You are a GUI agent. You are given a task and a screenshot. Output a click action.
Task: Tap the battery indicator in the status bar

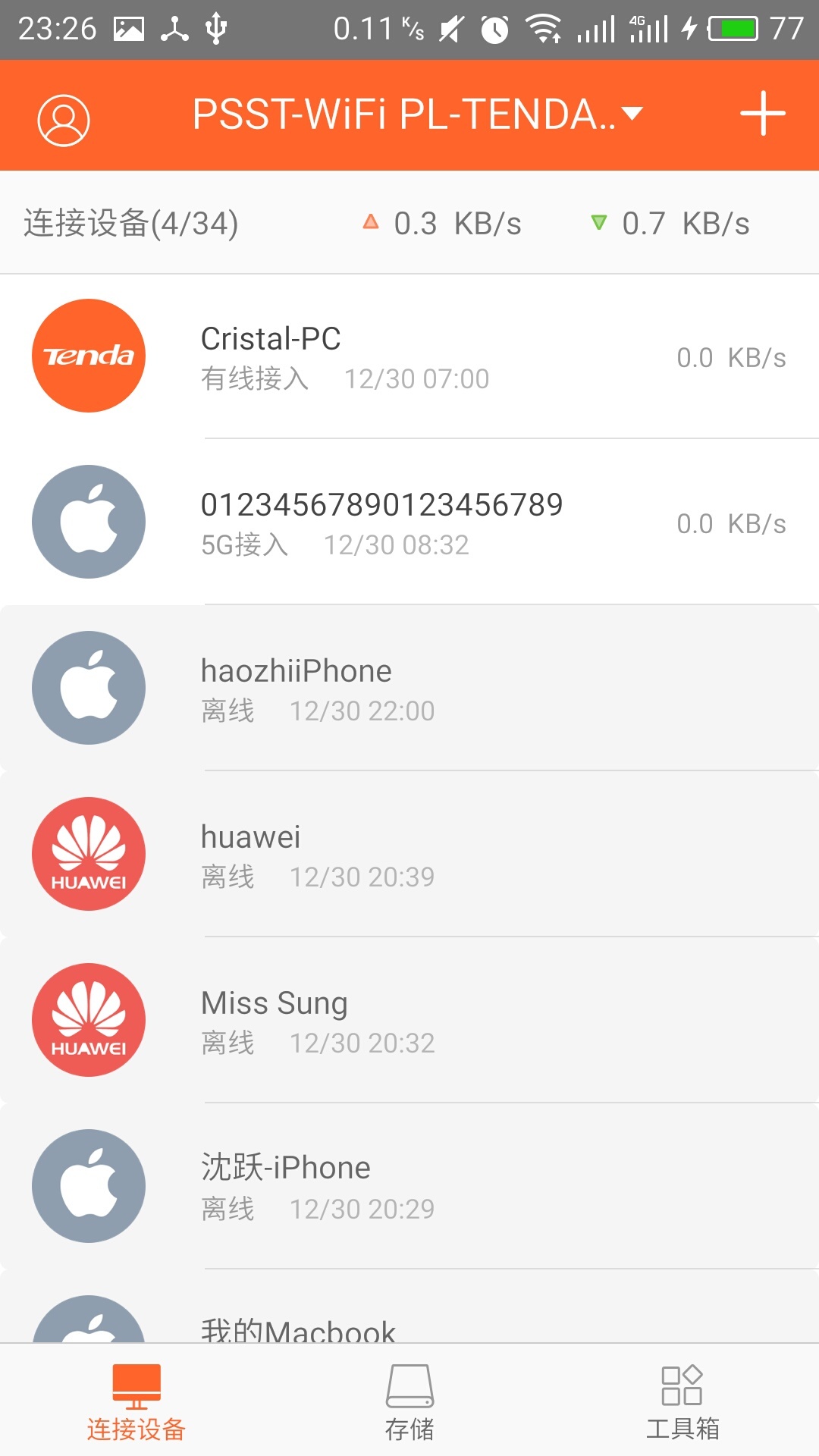point(732,27)
